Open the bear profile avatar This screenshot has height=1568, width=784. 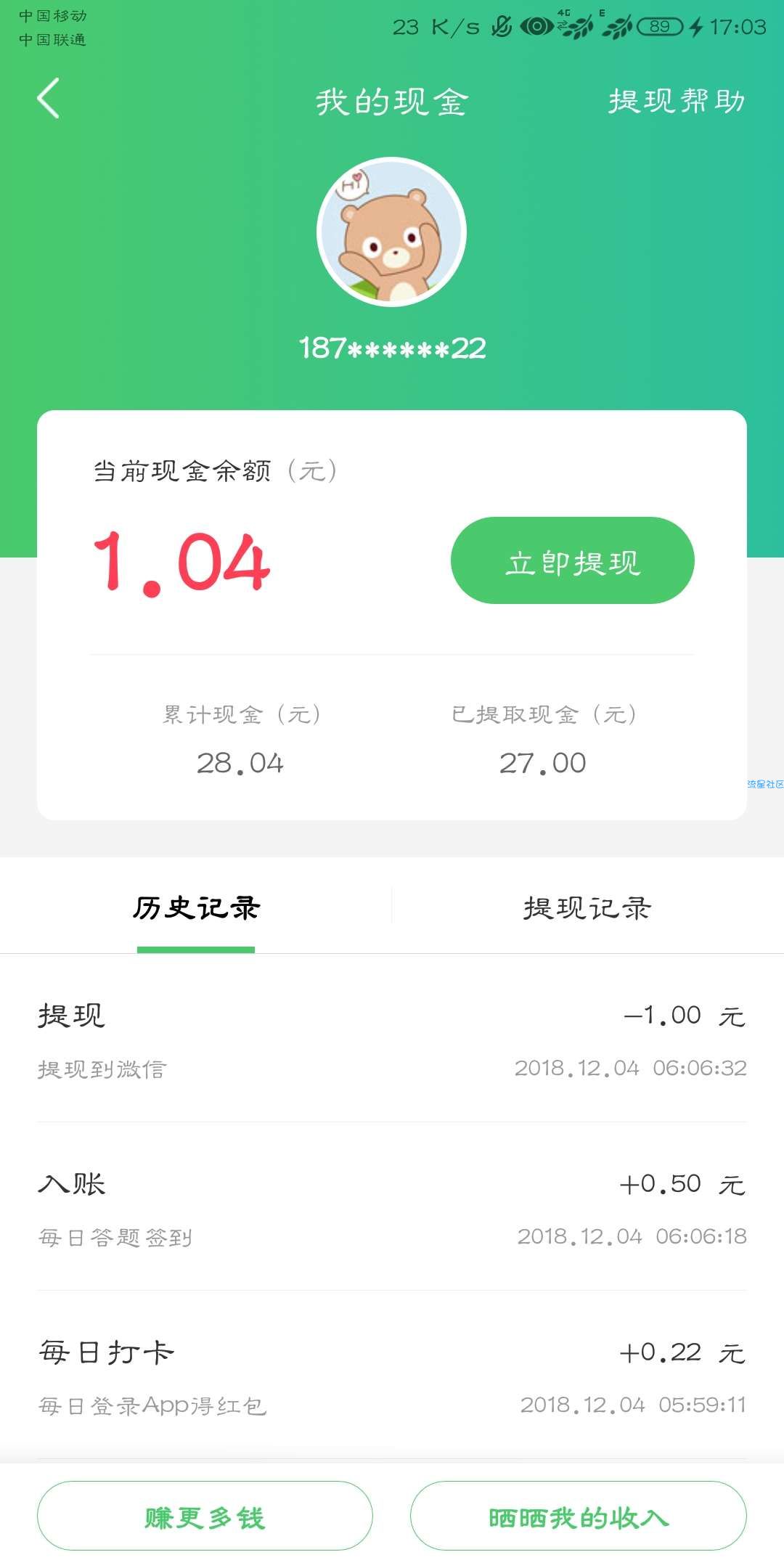[392, 232]
